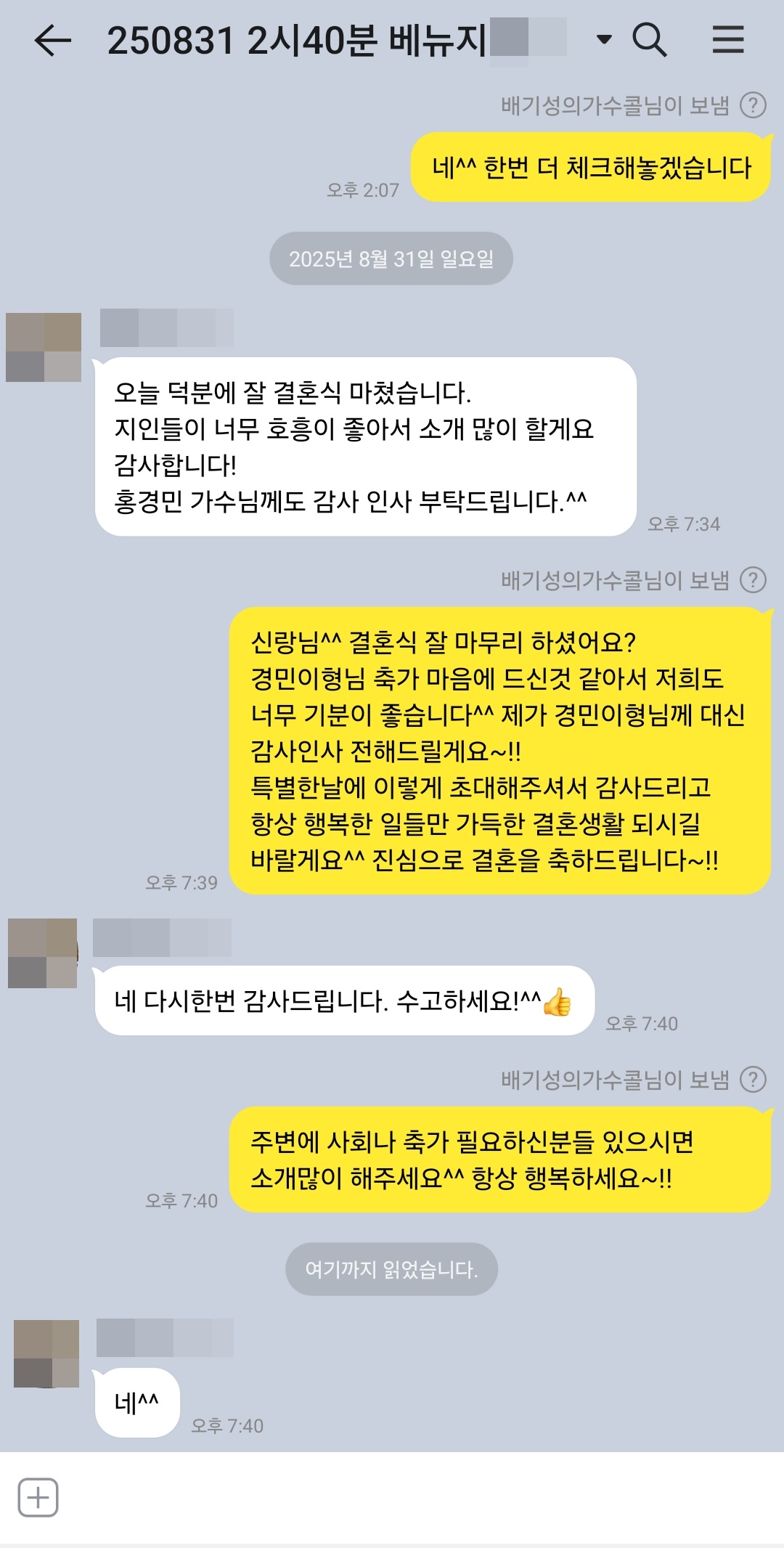Open profile picture beside the last 네^^ message

46,1353
